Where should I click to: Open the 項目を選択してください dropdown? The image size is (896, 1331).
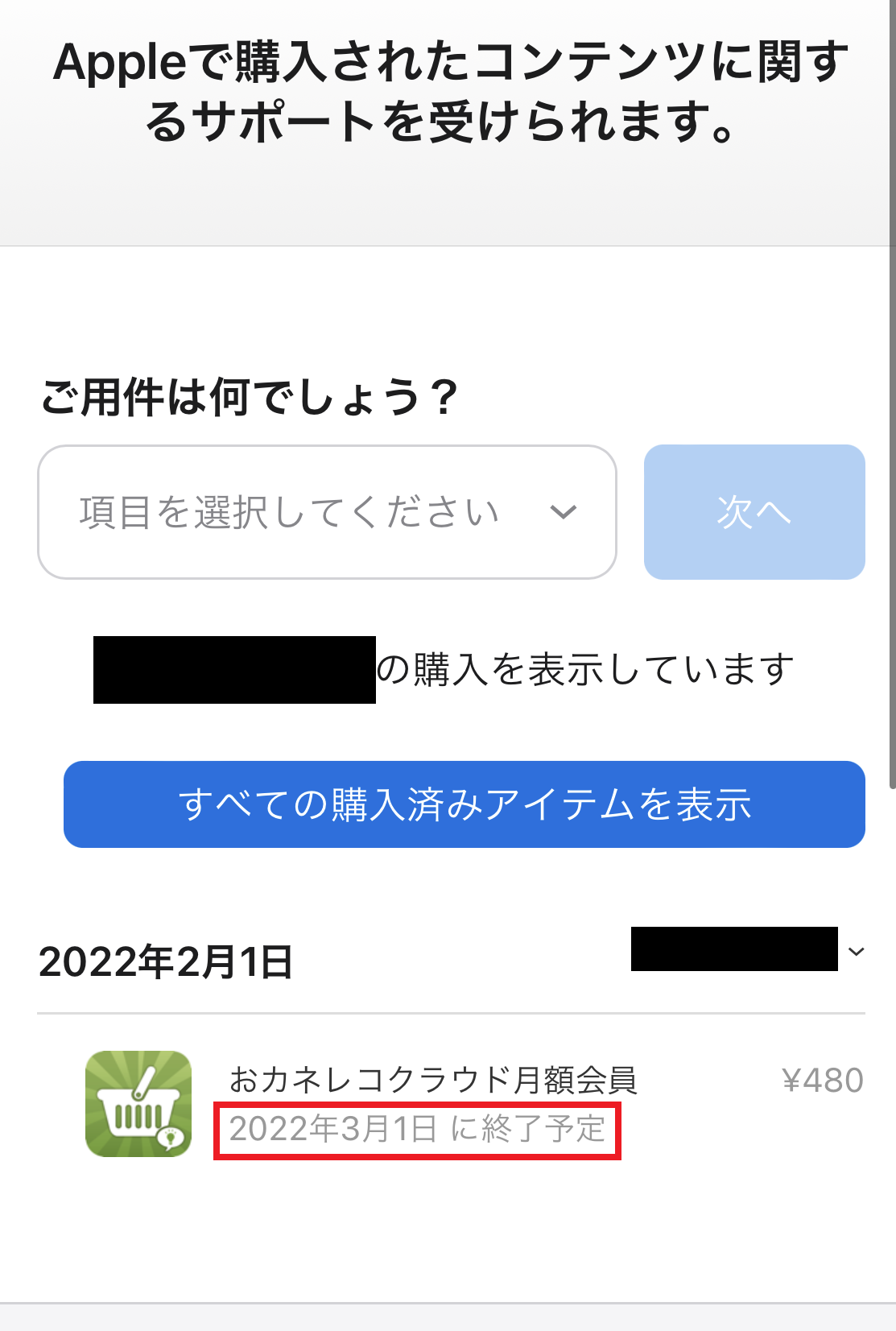(327, 512)
